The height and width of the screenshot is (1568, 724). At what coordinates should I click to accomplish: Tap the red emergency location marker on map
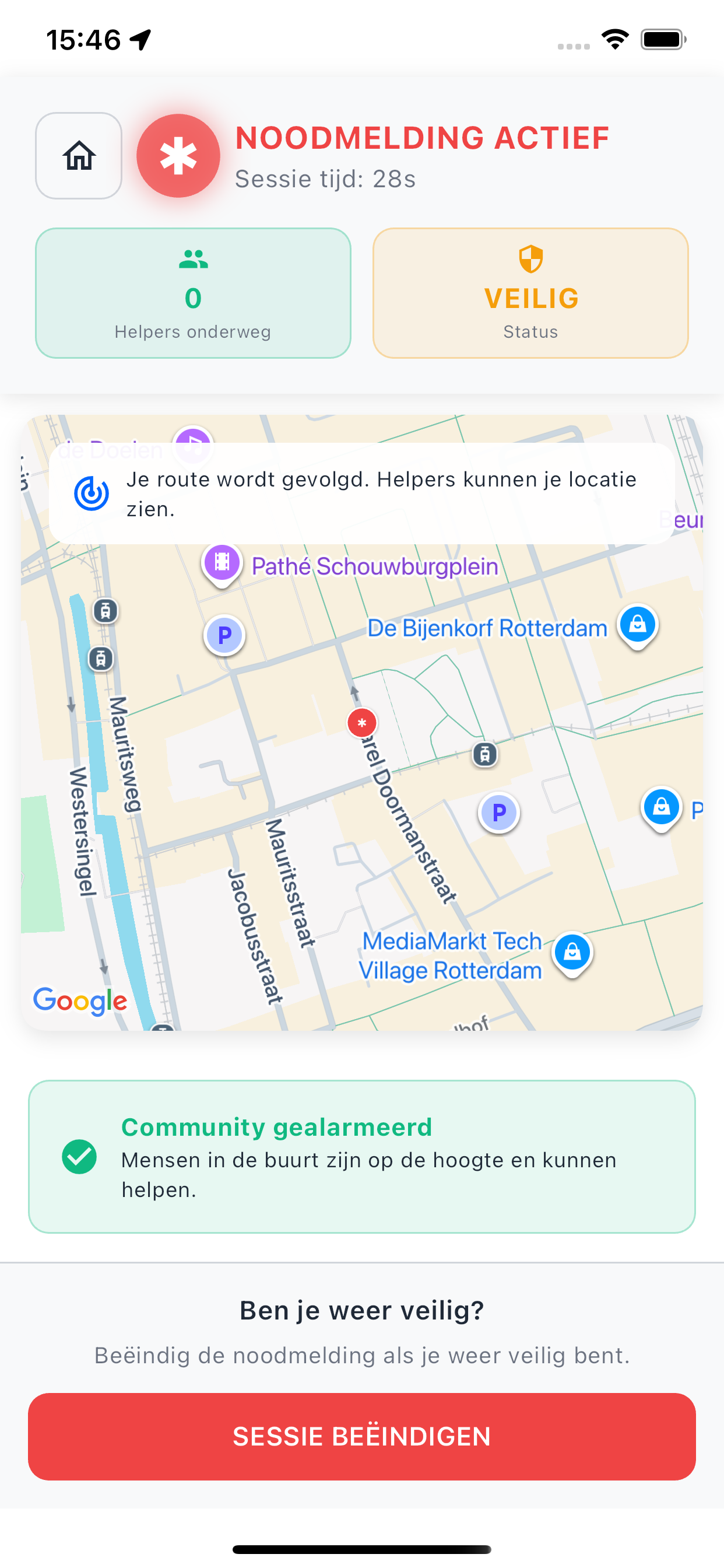[361, 723]
